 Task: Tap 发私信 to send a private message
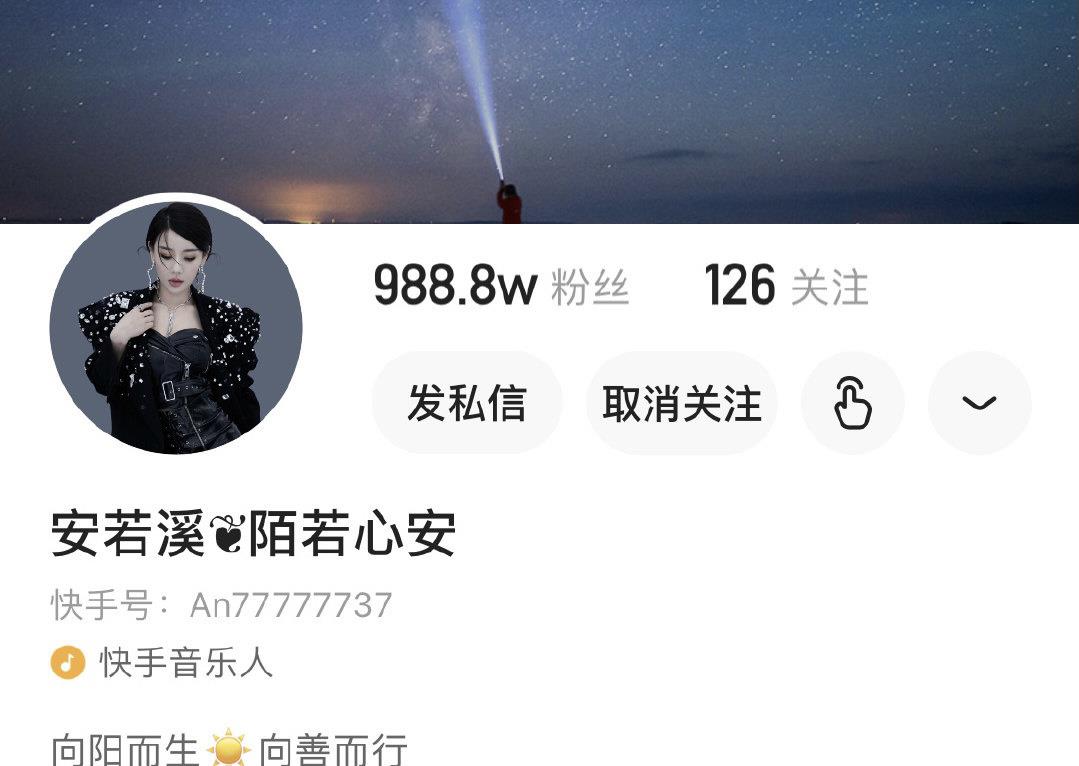[466, 404]
